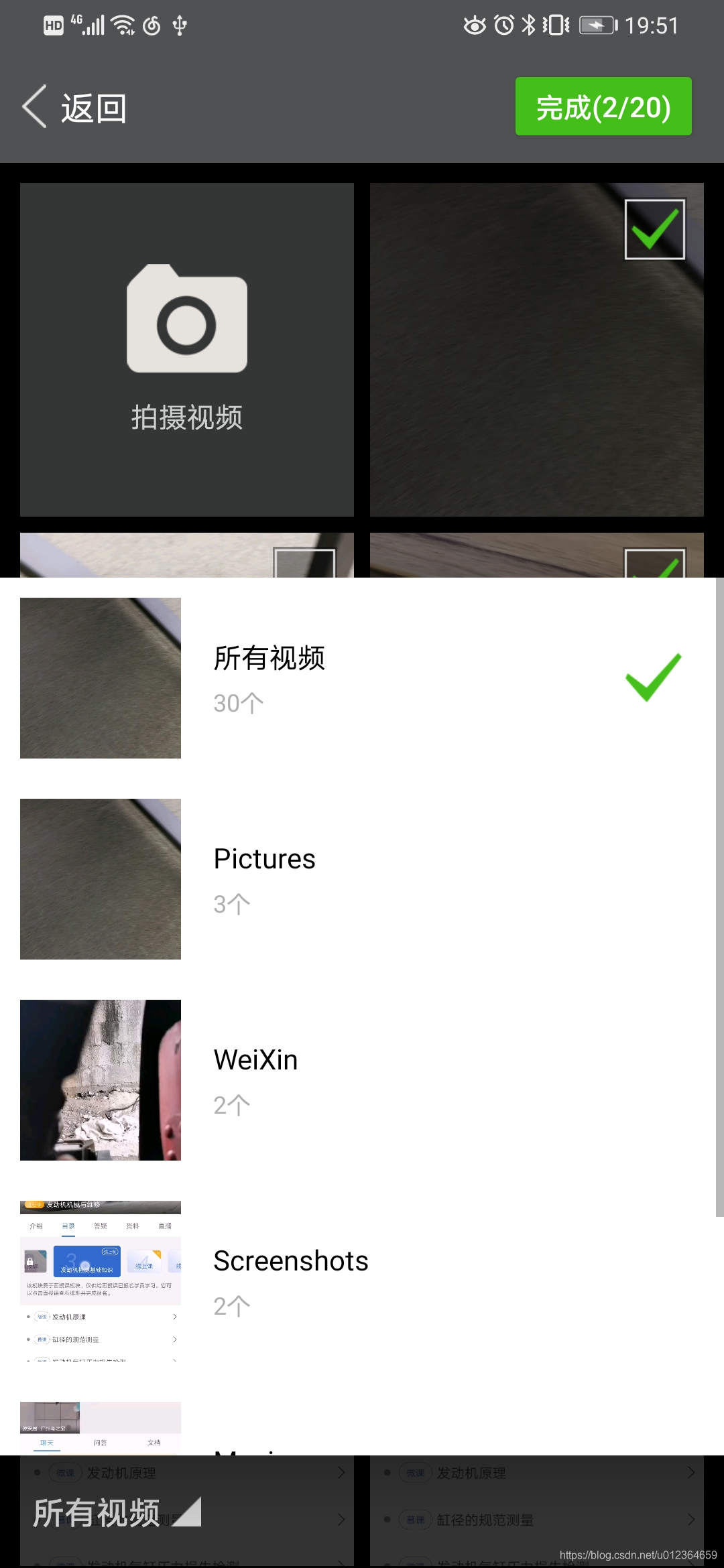Uncheck the first selected video's checkbox
The width and height of the screenshot is (724, 1568).
pyautogui.click(x=654, y=229)
